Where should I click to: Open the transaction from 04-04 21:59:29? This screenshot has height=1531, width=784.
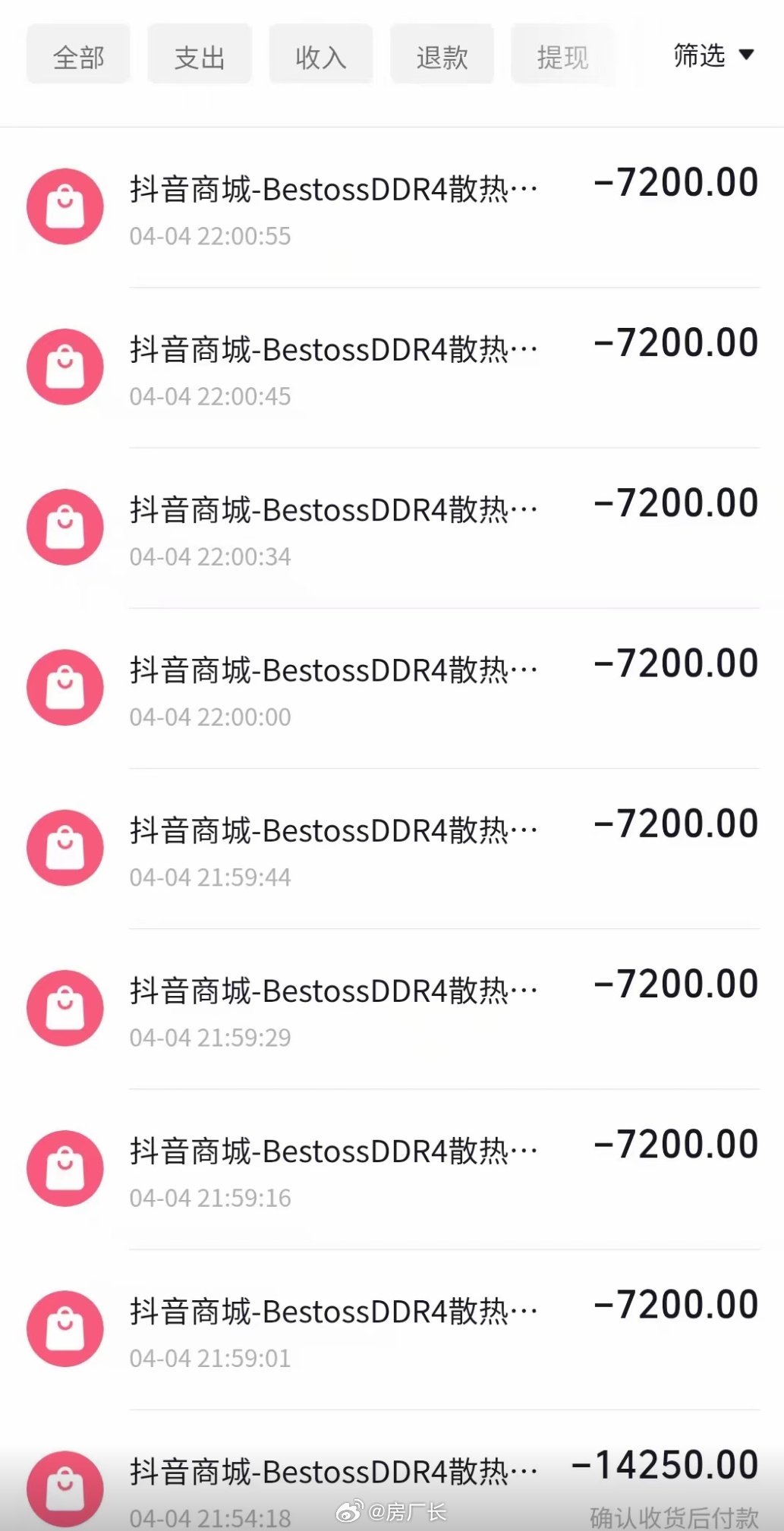pyautogui.click(x=392, y=1008)
